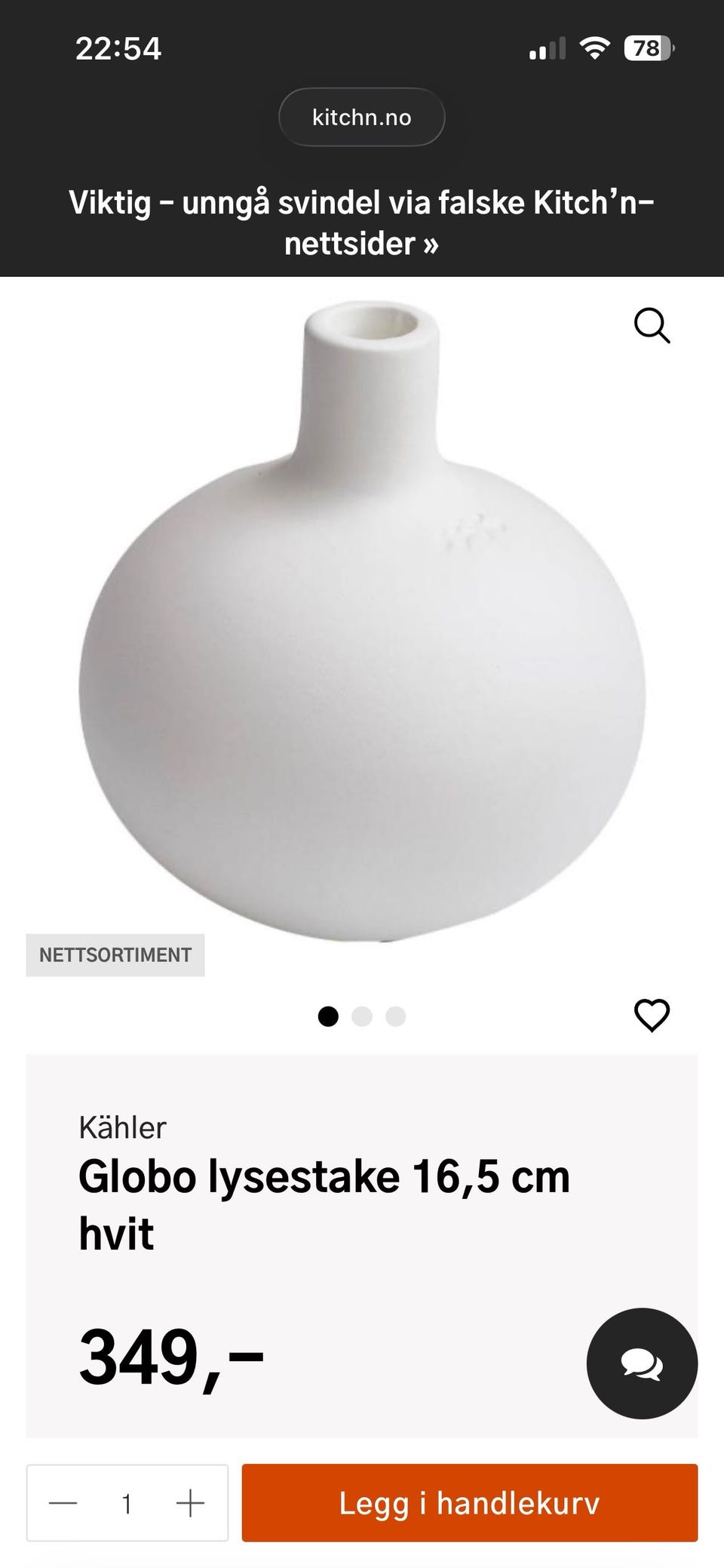Open the falske Kitch'n-nettsider warning link
Image resolution: width=724 pixels, height=1568 pixels.
360,223
